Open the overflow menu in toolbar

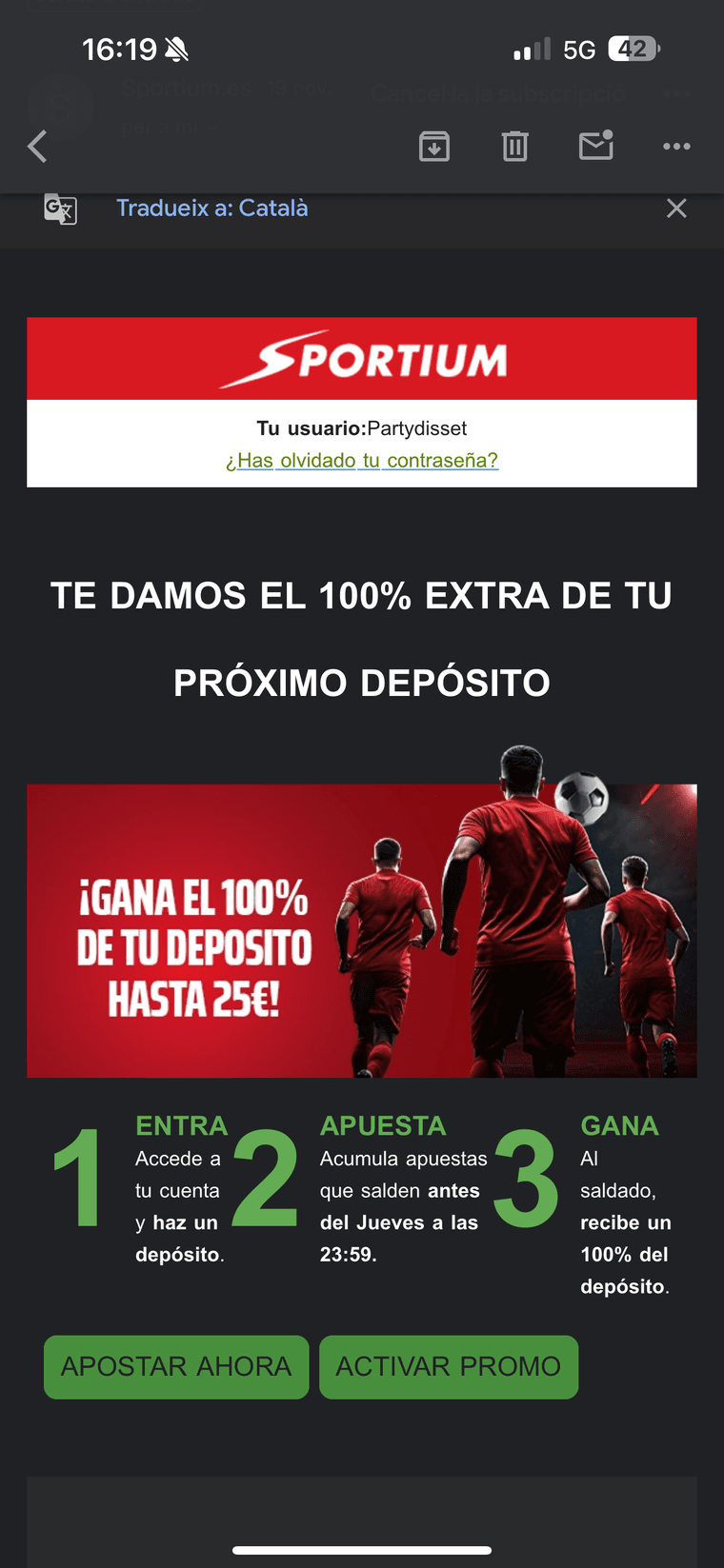(676, 147)
